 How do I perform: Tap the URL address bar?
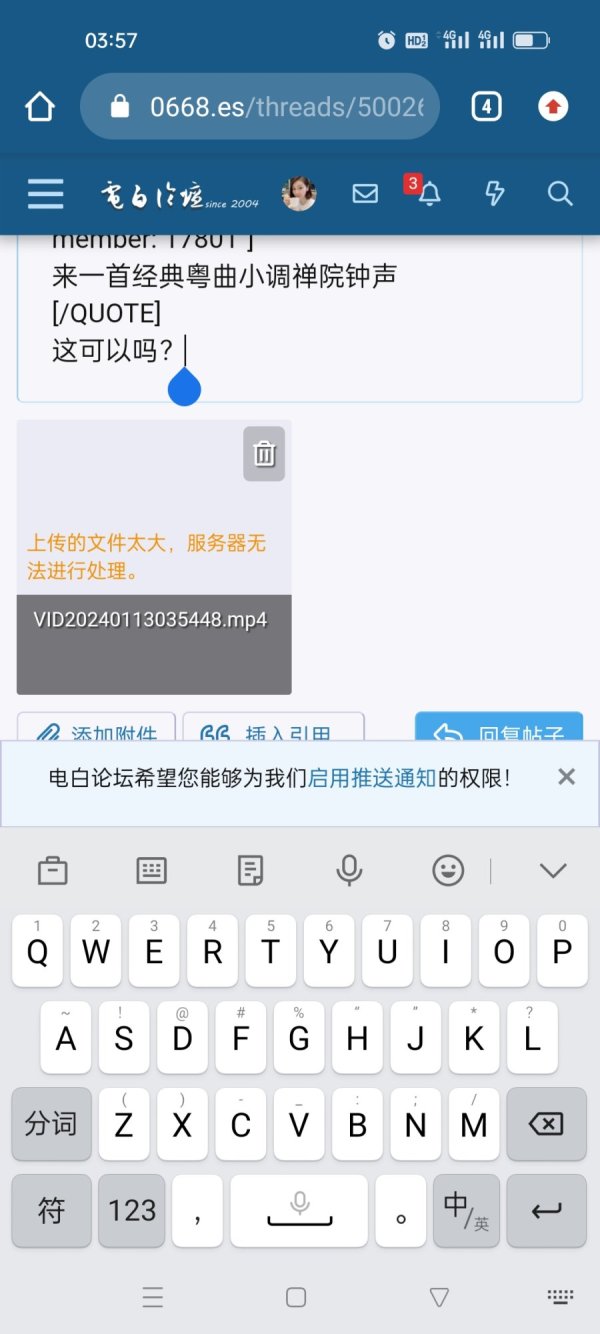click(270, 106)
